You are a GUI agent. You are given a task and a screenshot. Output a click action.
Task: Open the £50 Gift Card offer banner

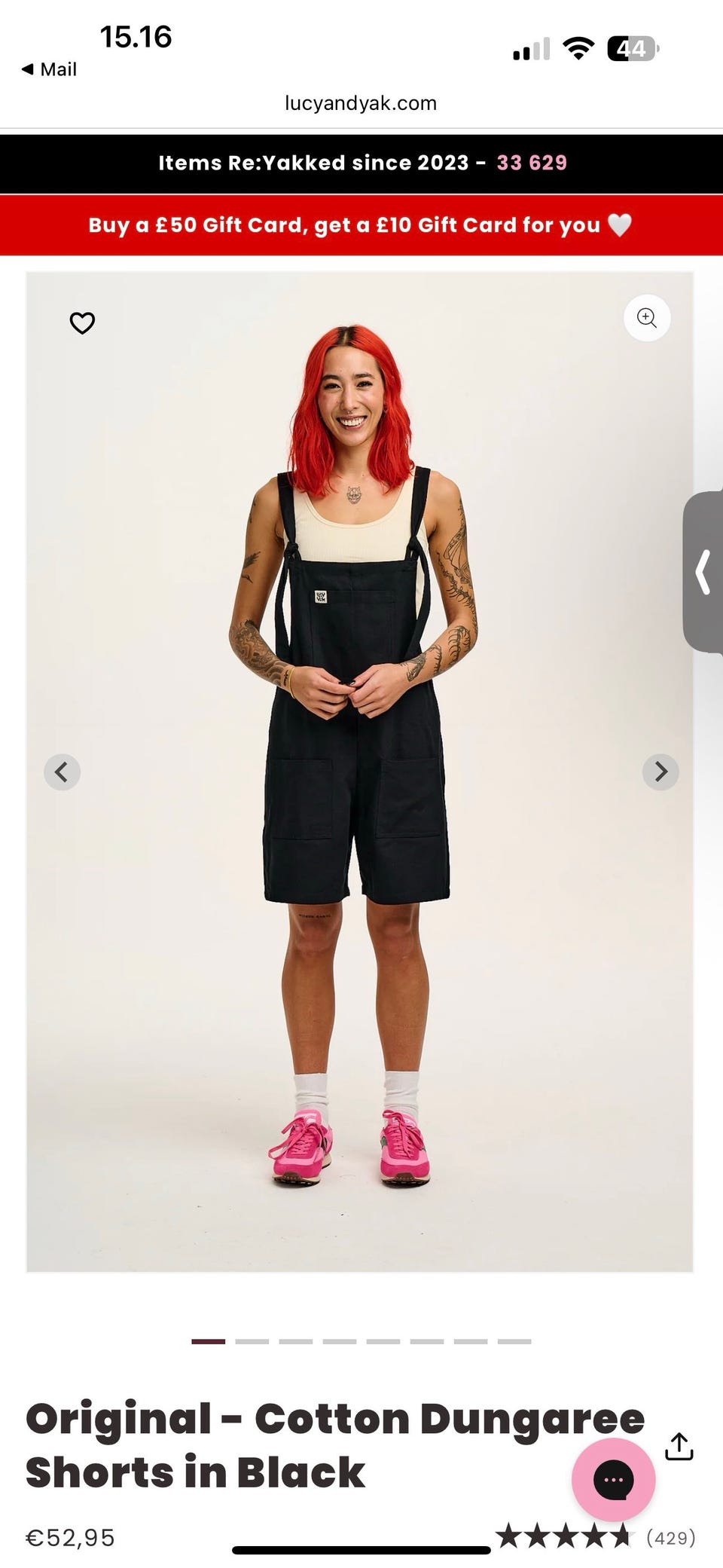[361, 225]
